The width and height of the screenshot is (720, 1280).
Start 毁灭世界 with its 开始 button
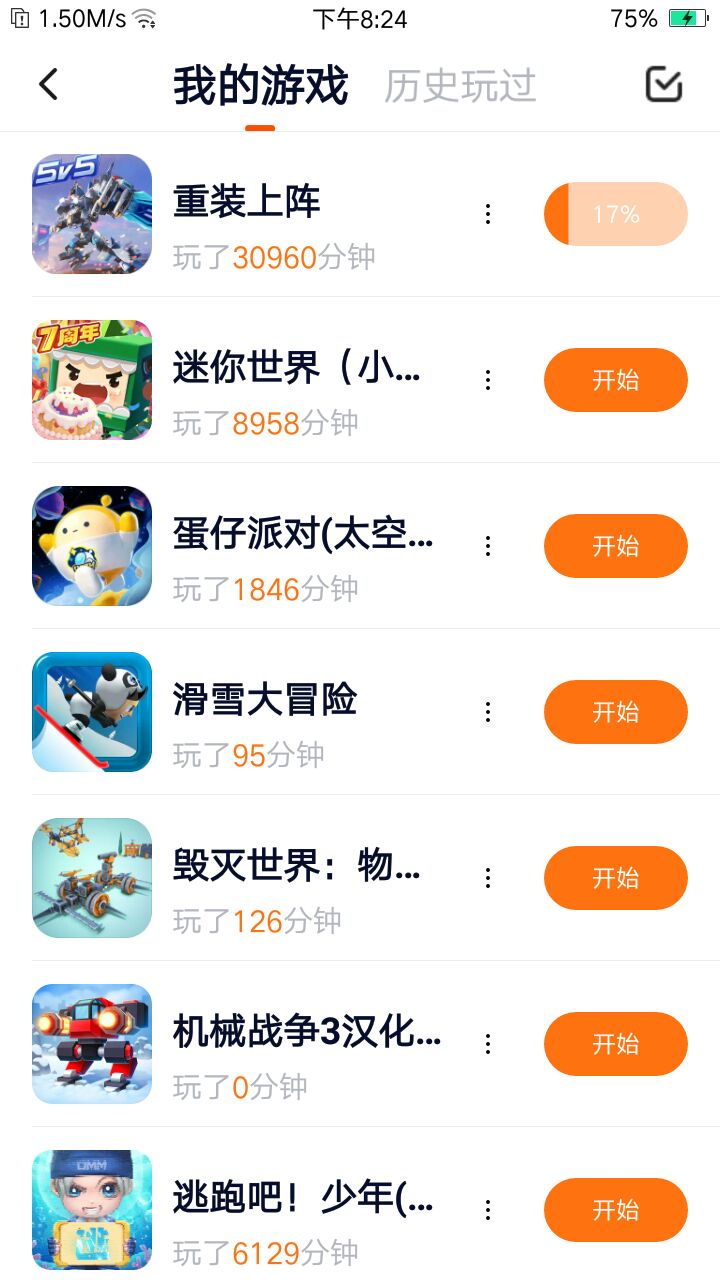pos(615,878)
